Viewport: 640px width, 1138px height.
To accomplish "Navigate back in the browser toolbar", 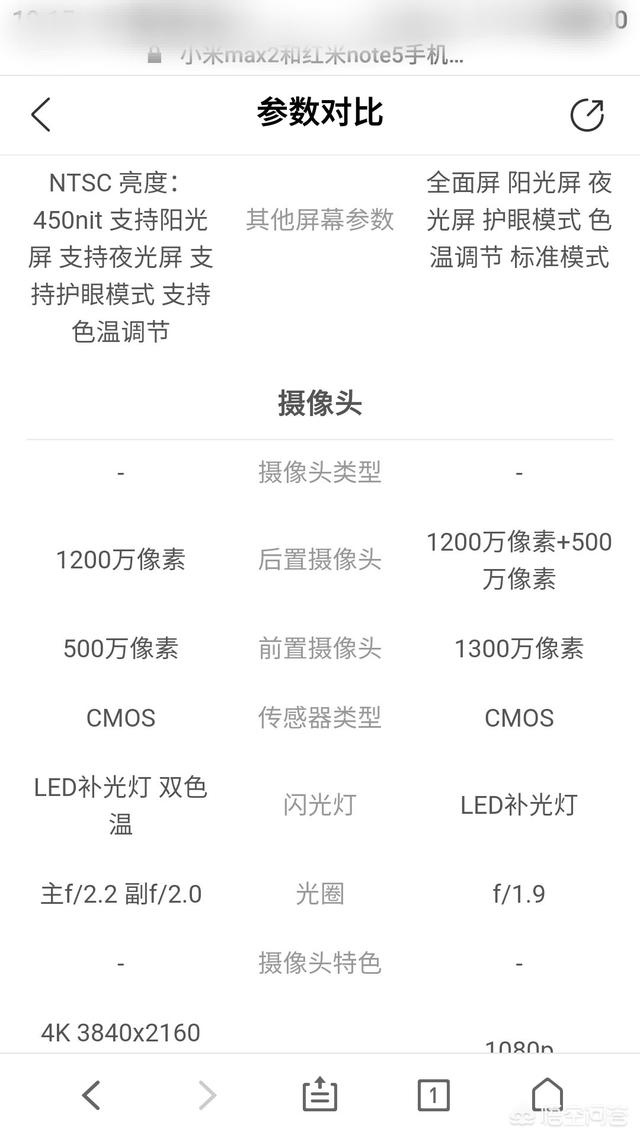I will (91, 1096).
